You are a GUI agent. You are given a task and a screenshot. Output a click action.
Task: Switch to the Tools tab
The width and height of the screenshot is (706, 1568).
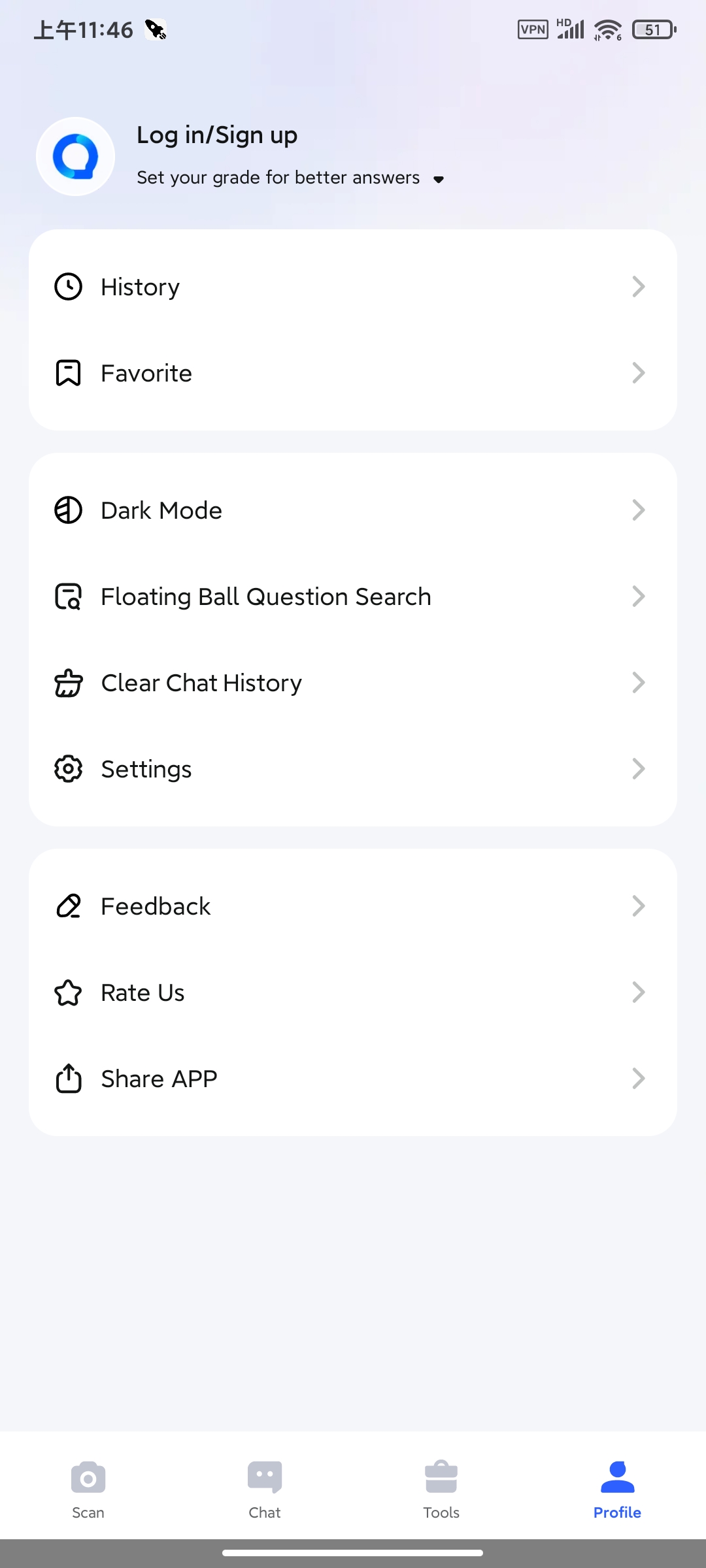click(441, 1489)
